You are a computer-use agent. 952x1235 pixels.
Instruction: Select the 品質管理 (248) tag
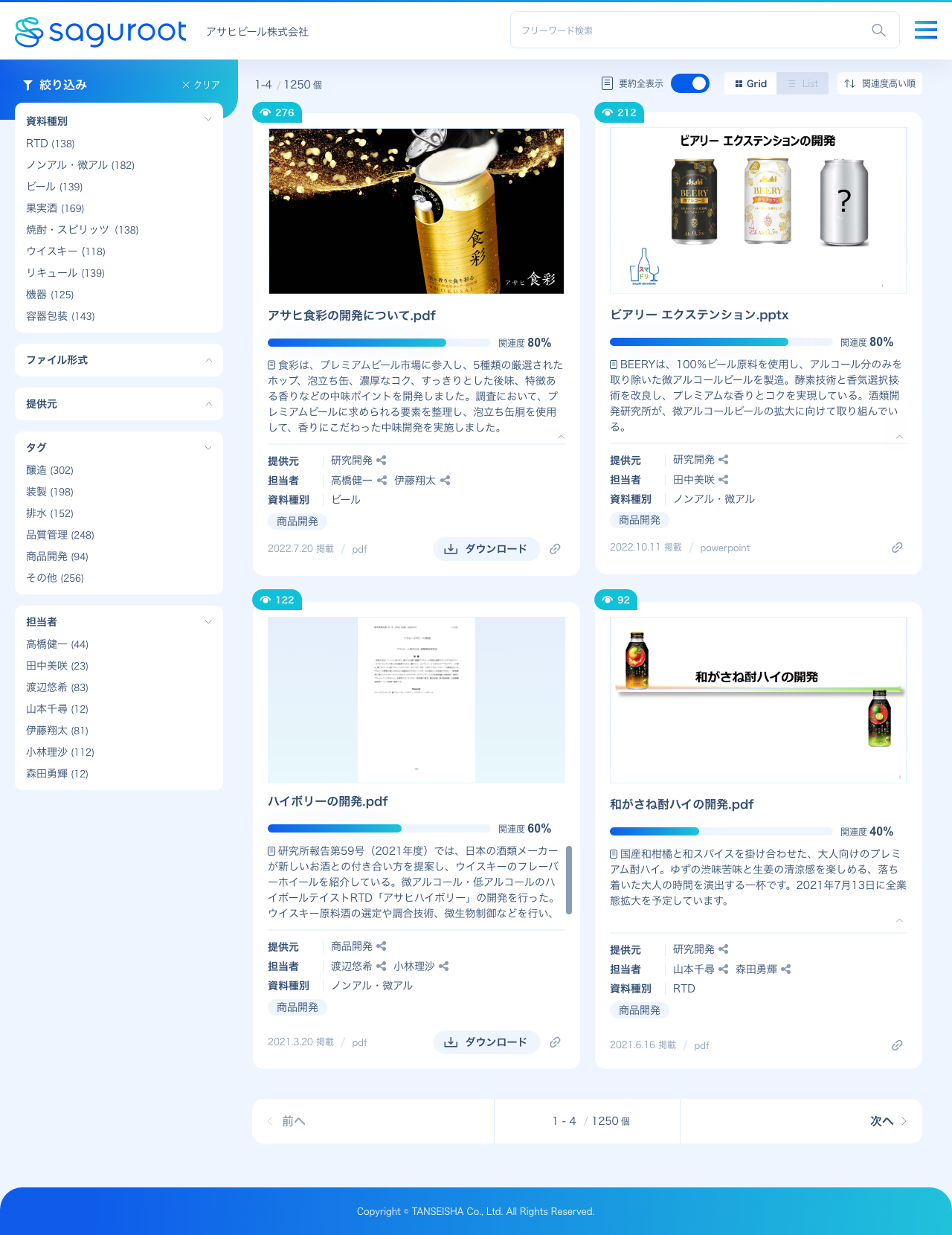(60, 535)
